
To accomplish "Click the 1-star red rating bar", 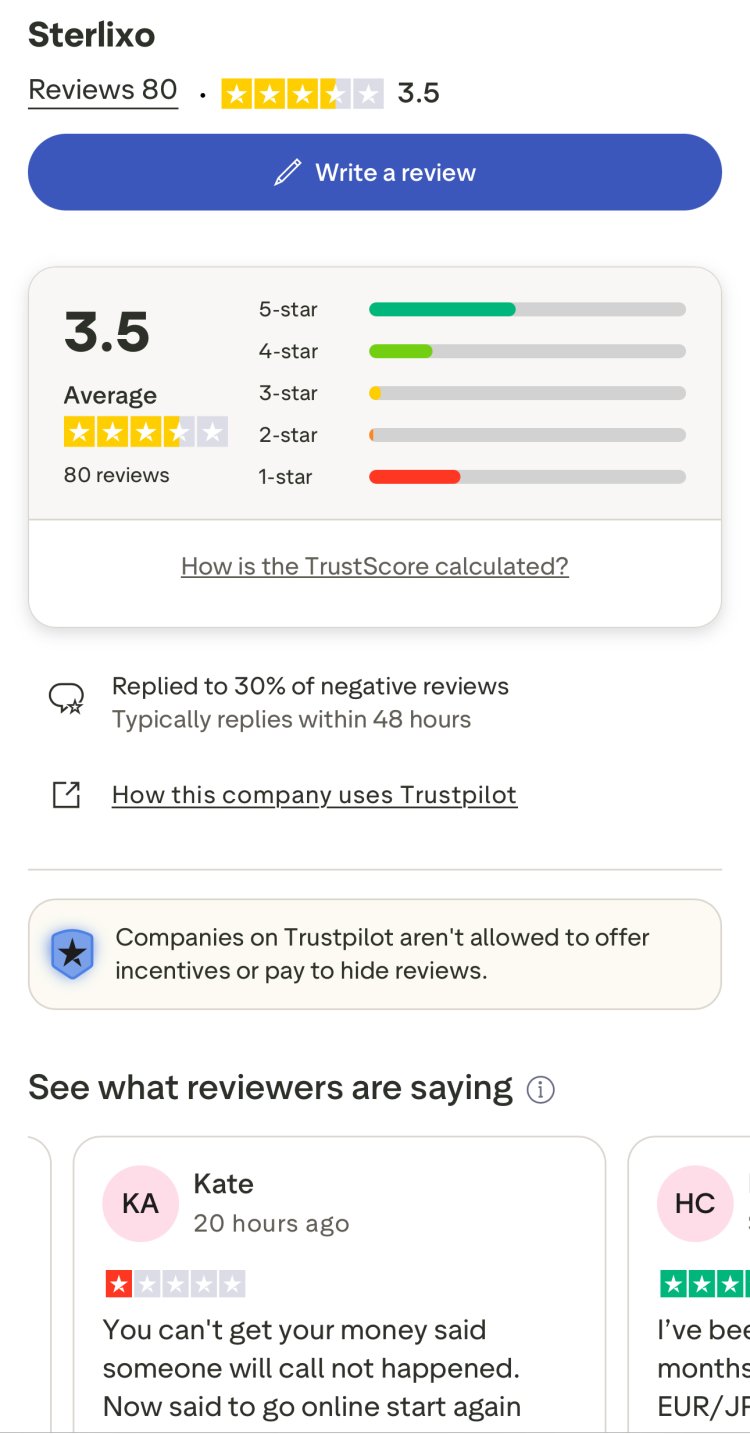I will pos(527,477).
